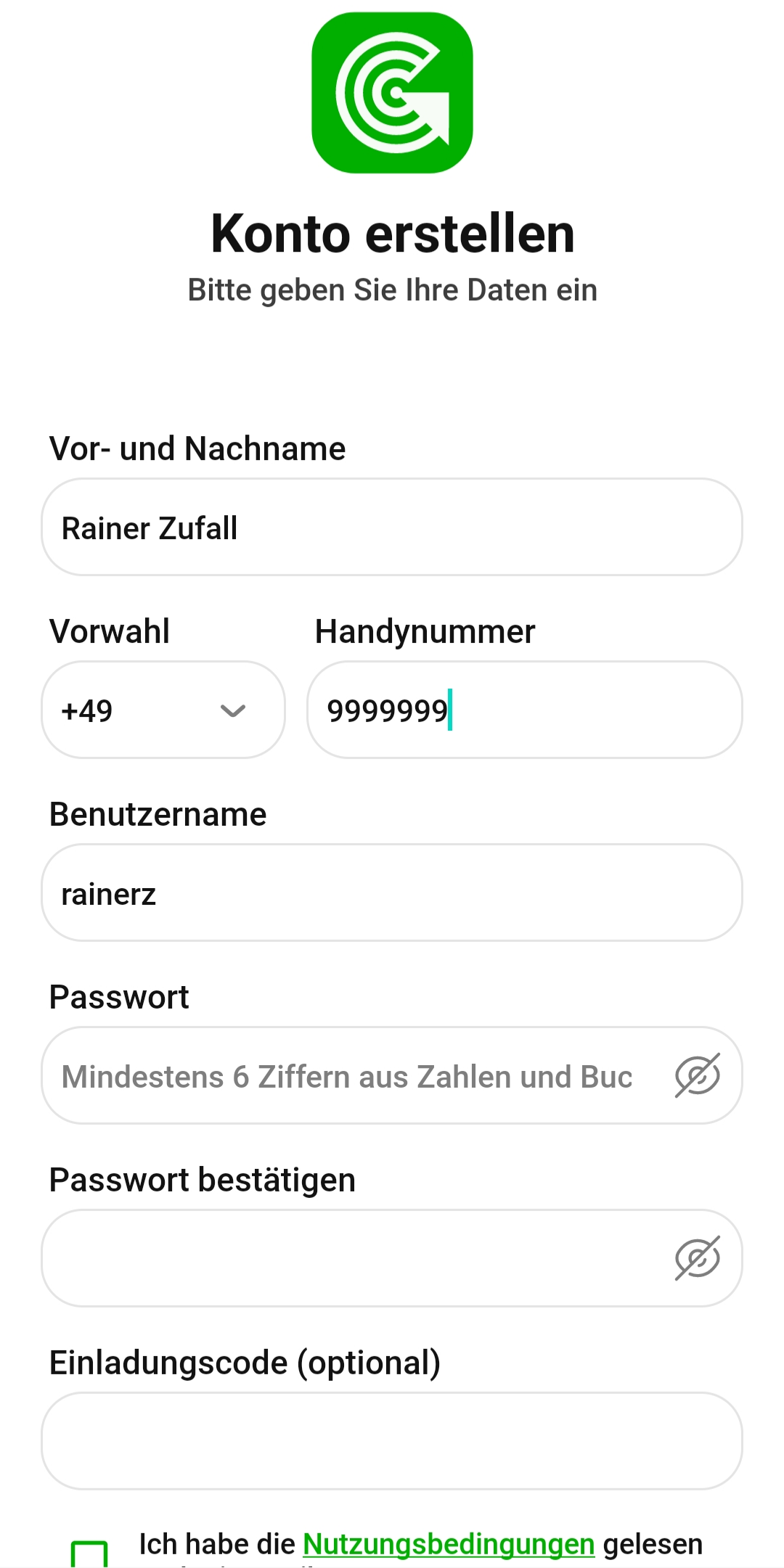Image resolution: width=784 pixels, height=1568 pixels.
Task: Show password in the Passwort field
Action: coord(697,1075)
